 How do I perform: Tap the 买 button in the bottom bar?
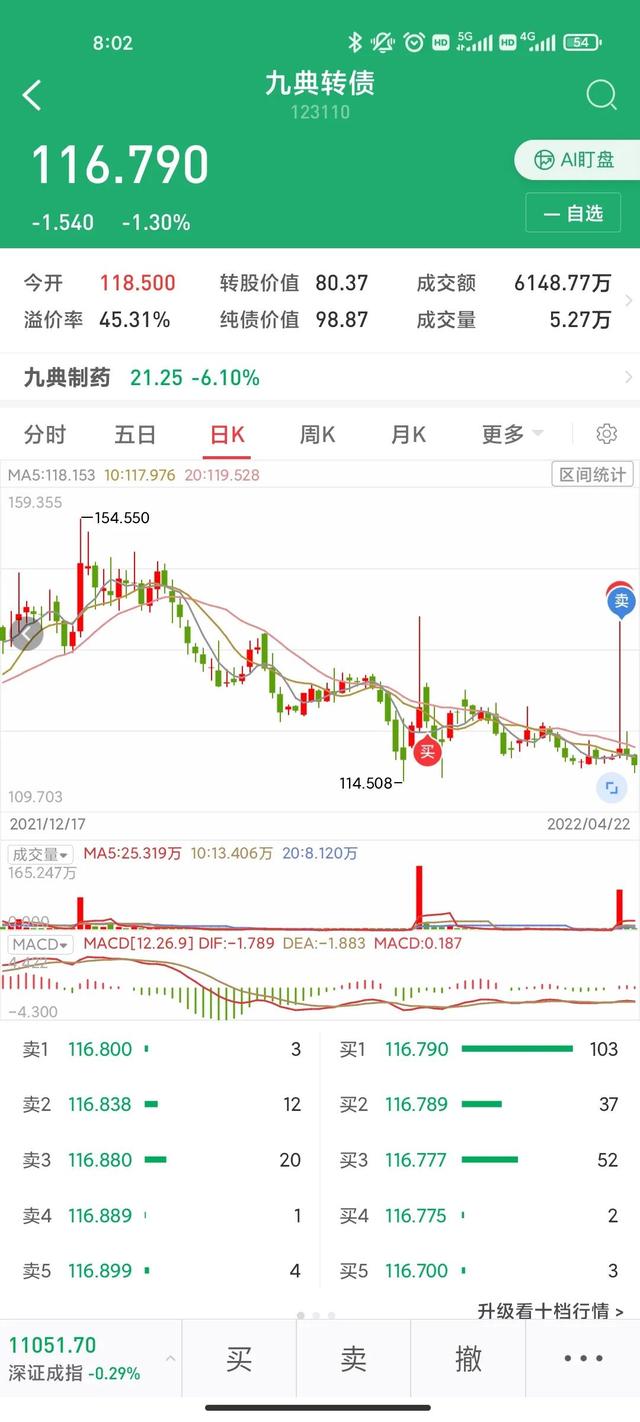239,1359
